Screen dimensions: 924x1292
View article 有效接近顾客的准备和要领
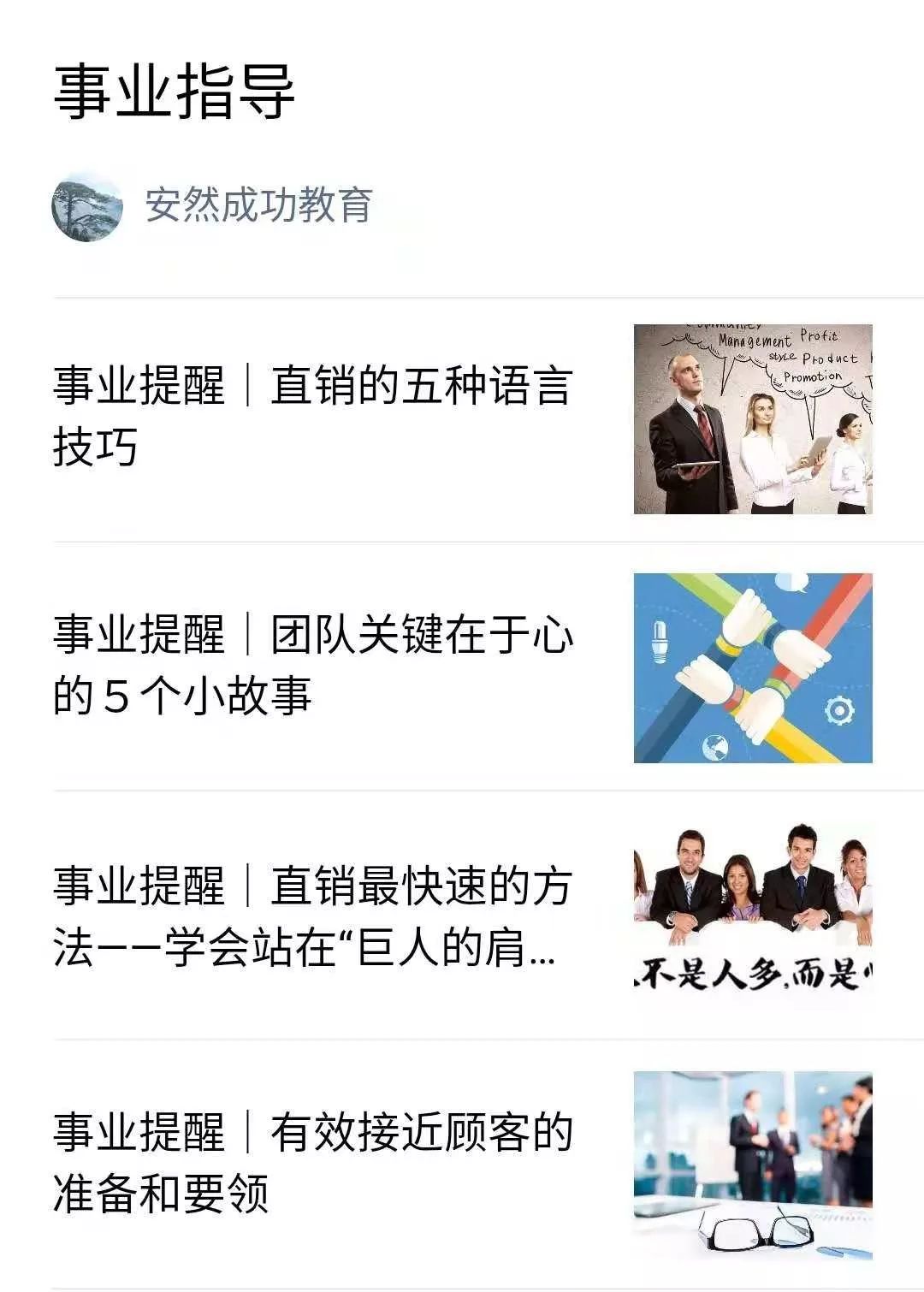(x=312, y=1164)
